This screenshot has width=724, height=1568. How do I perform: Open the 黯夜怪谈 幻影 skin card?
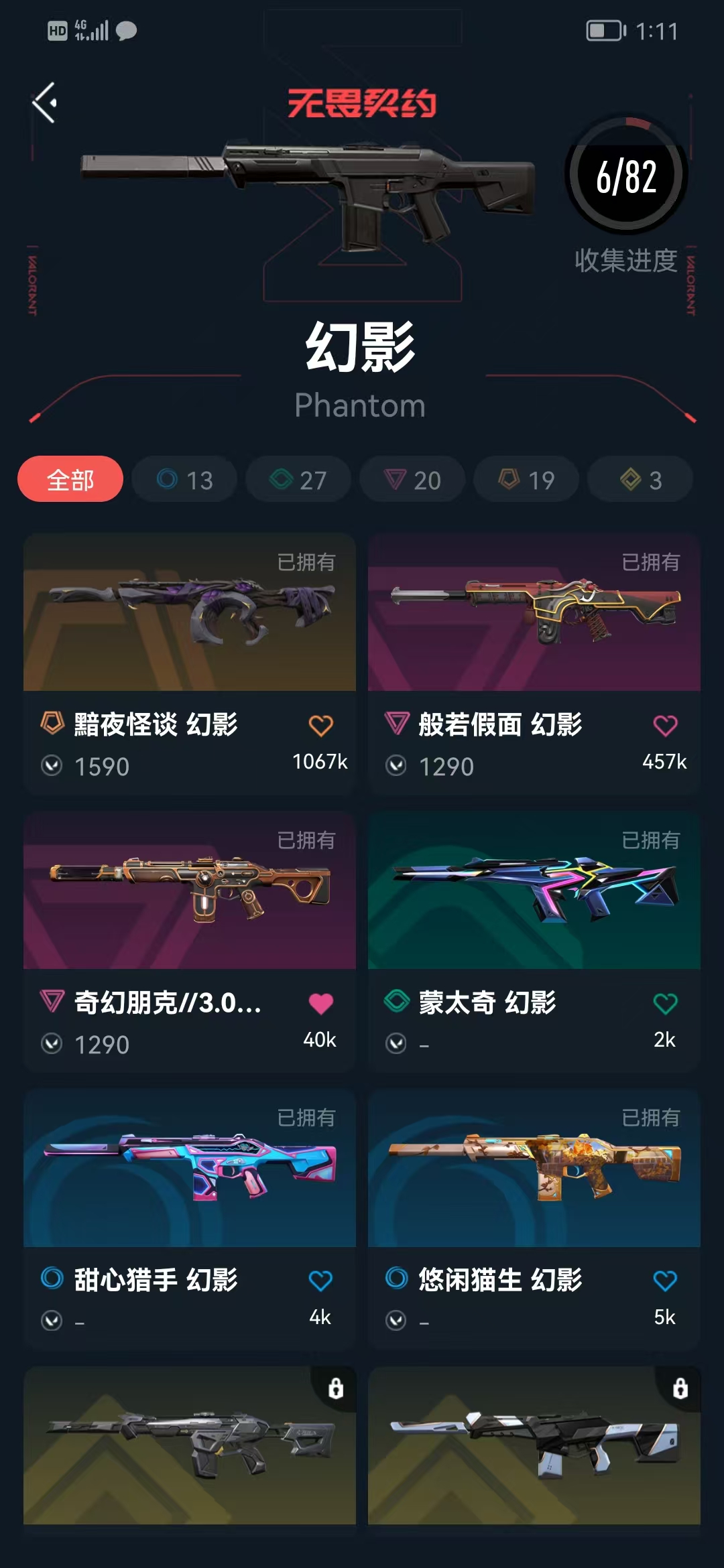(190, 613)
